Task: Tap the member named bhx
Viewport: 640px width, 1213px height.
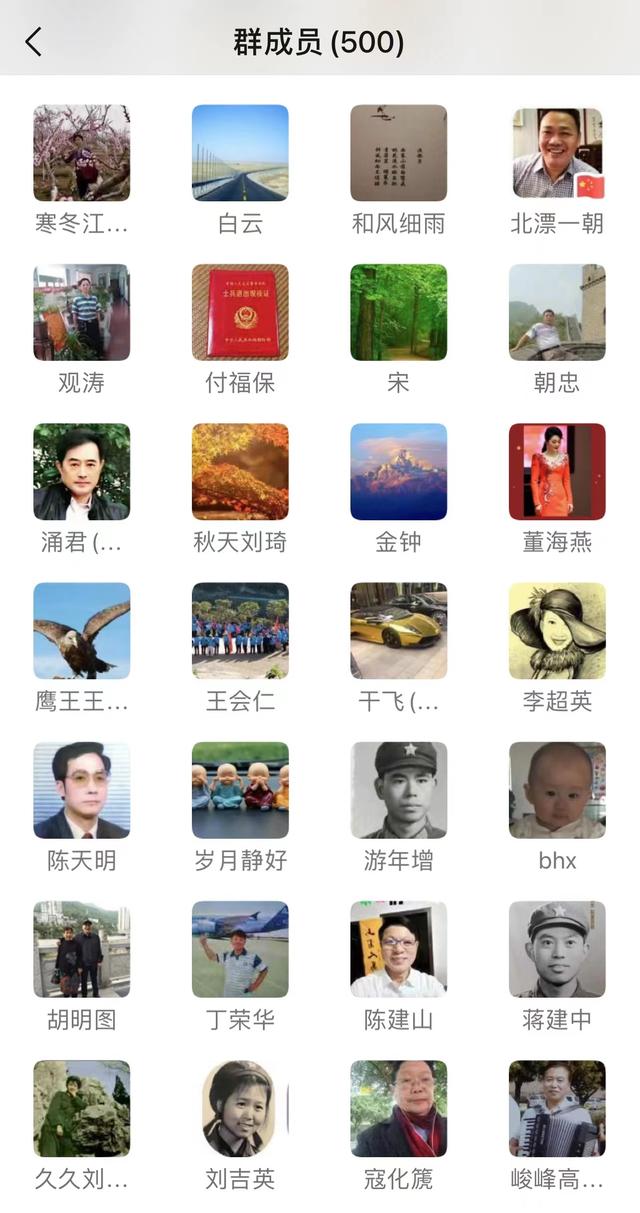Action: click(557, 789)
